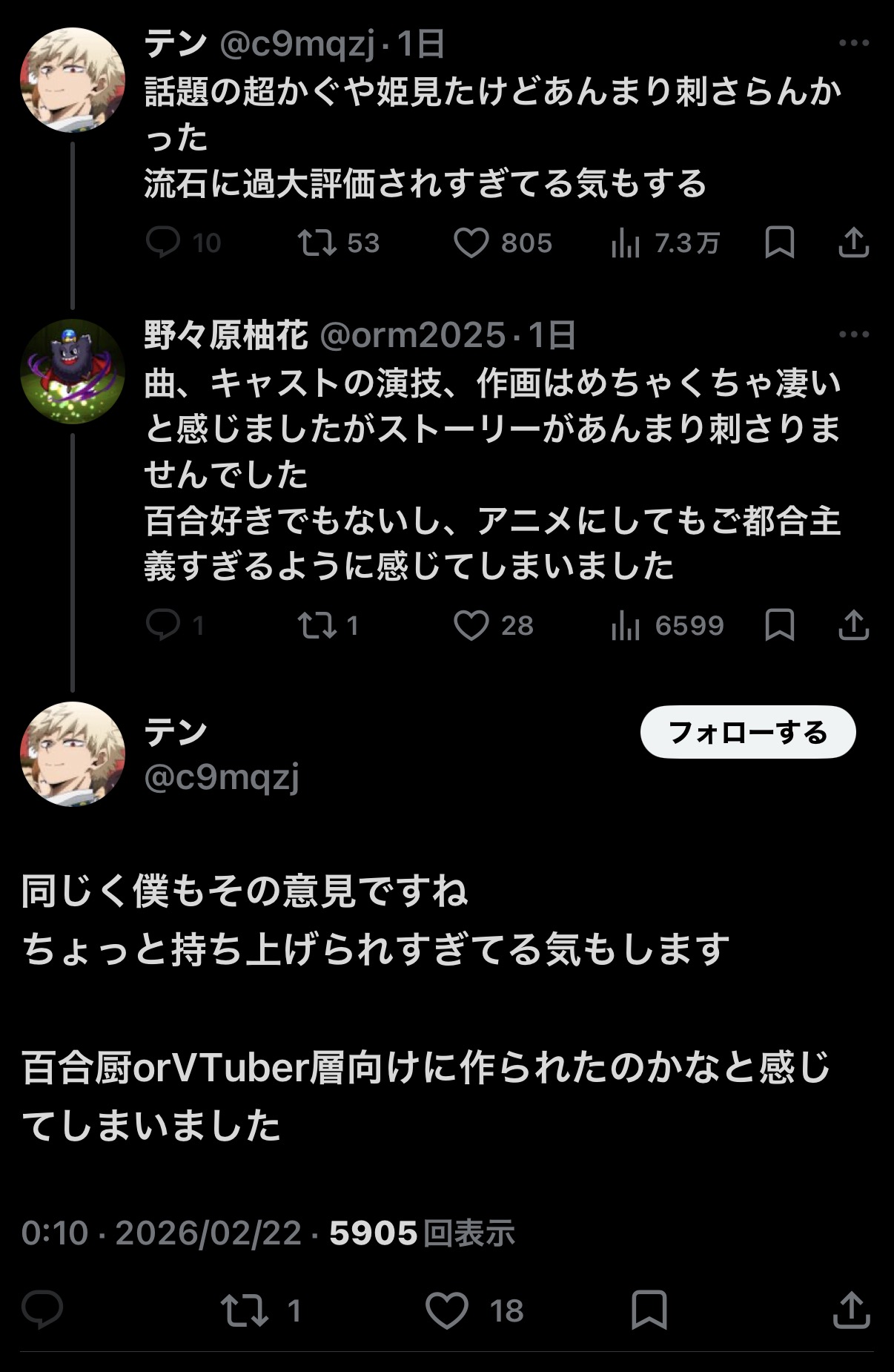
Task: Reply to 野々原柚花's tweet
Action: (163, 625)
